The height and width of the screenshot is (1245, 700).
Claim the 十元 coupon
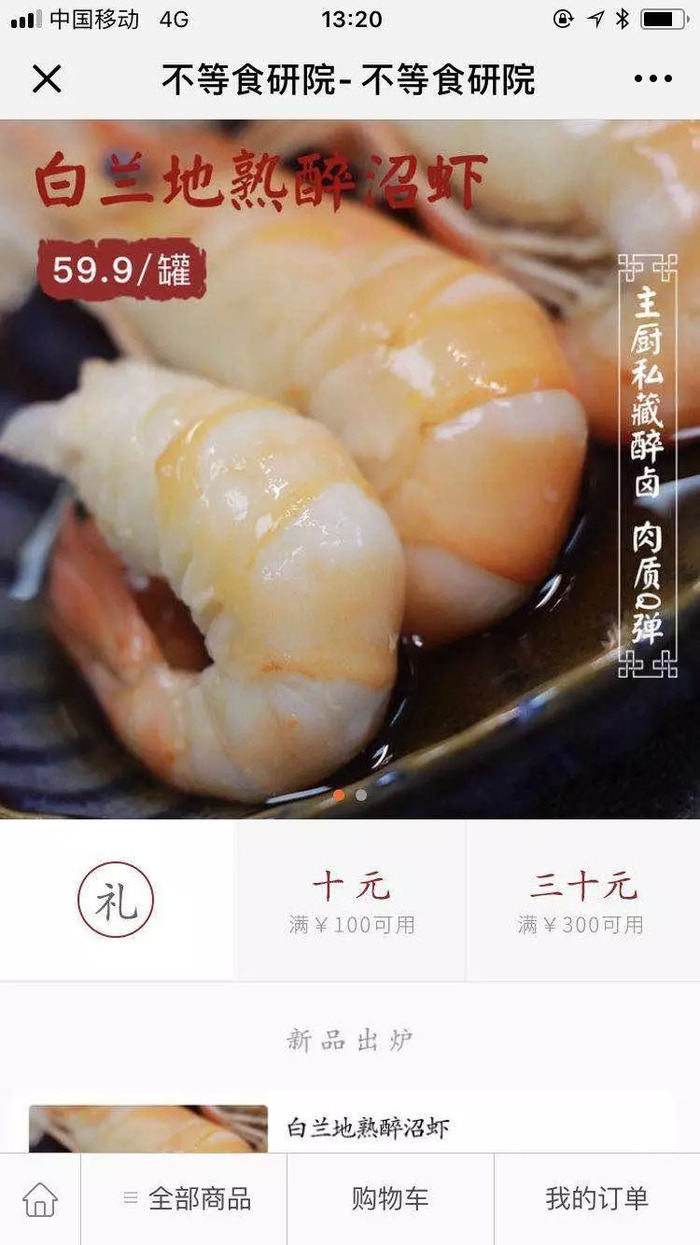(x=350, y=901)
